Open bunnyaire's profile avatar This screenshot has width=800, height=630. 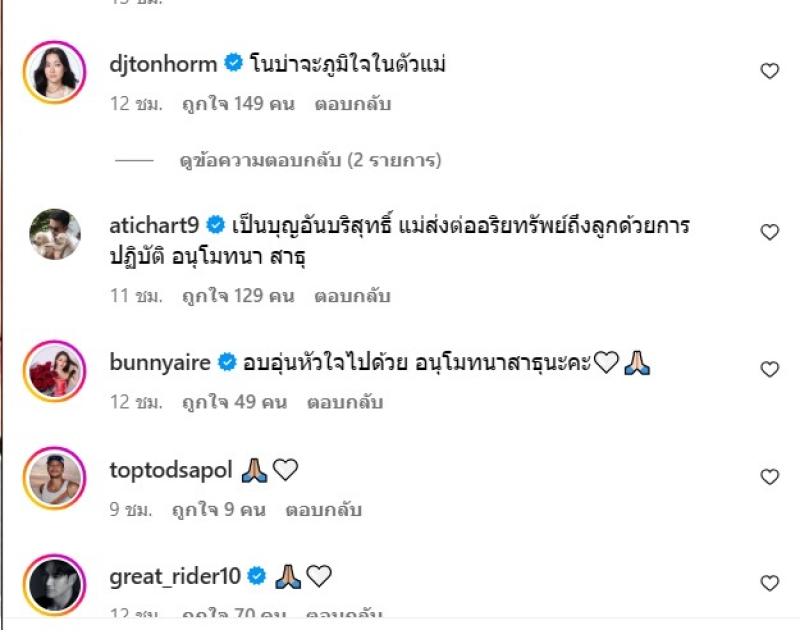click(54, 370)
